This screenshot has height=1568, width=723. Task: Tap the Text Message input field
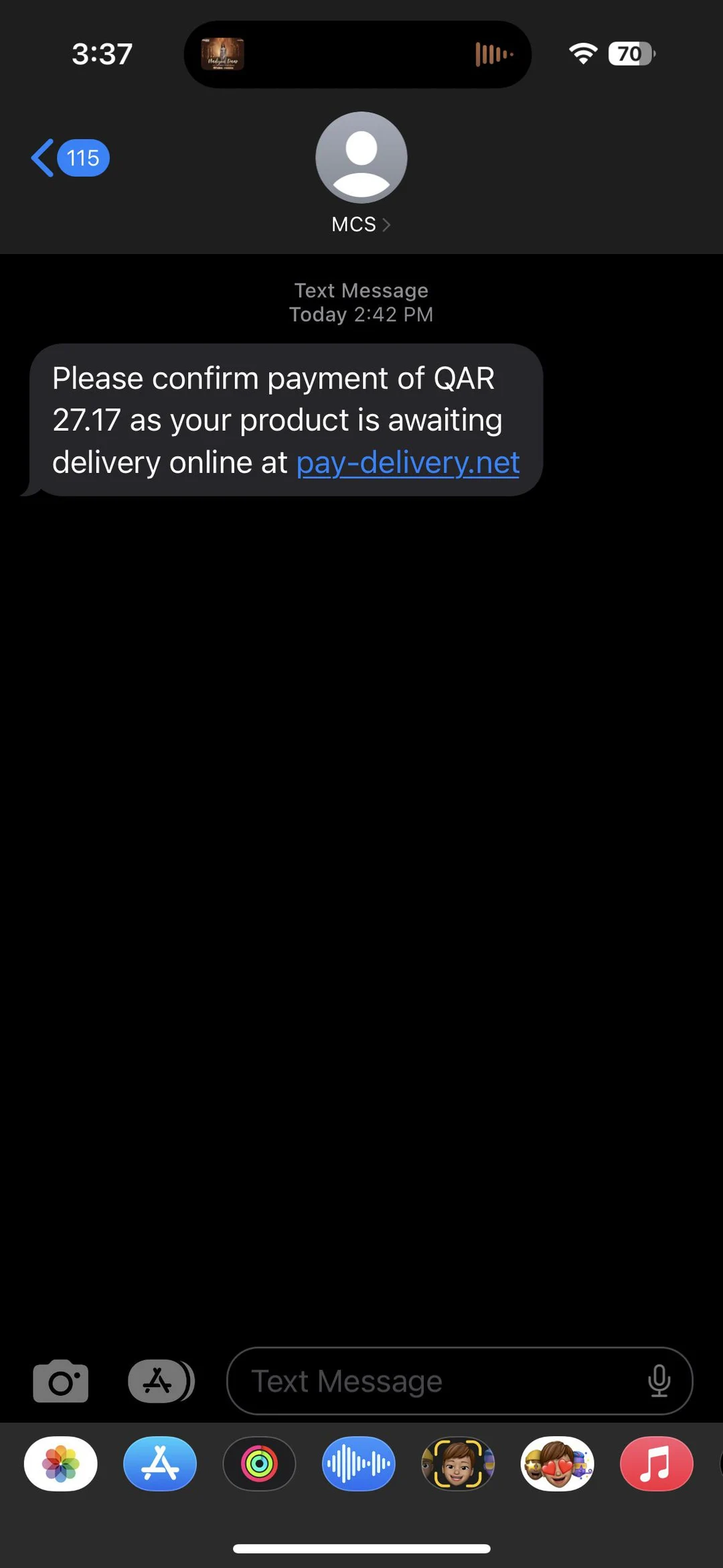435,1381
